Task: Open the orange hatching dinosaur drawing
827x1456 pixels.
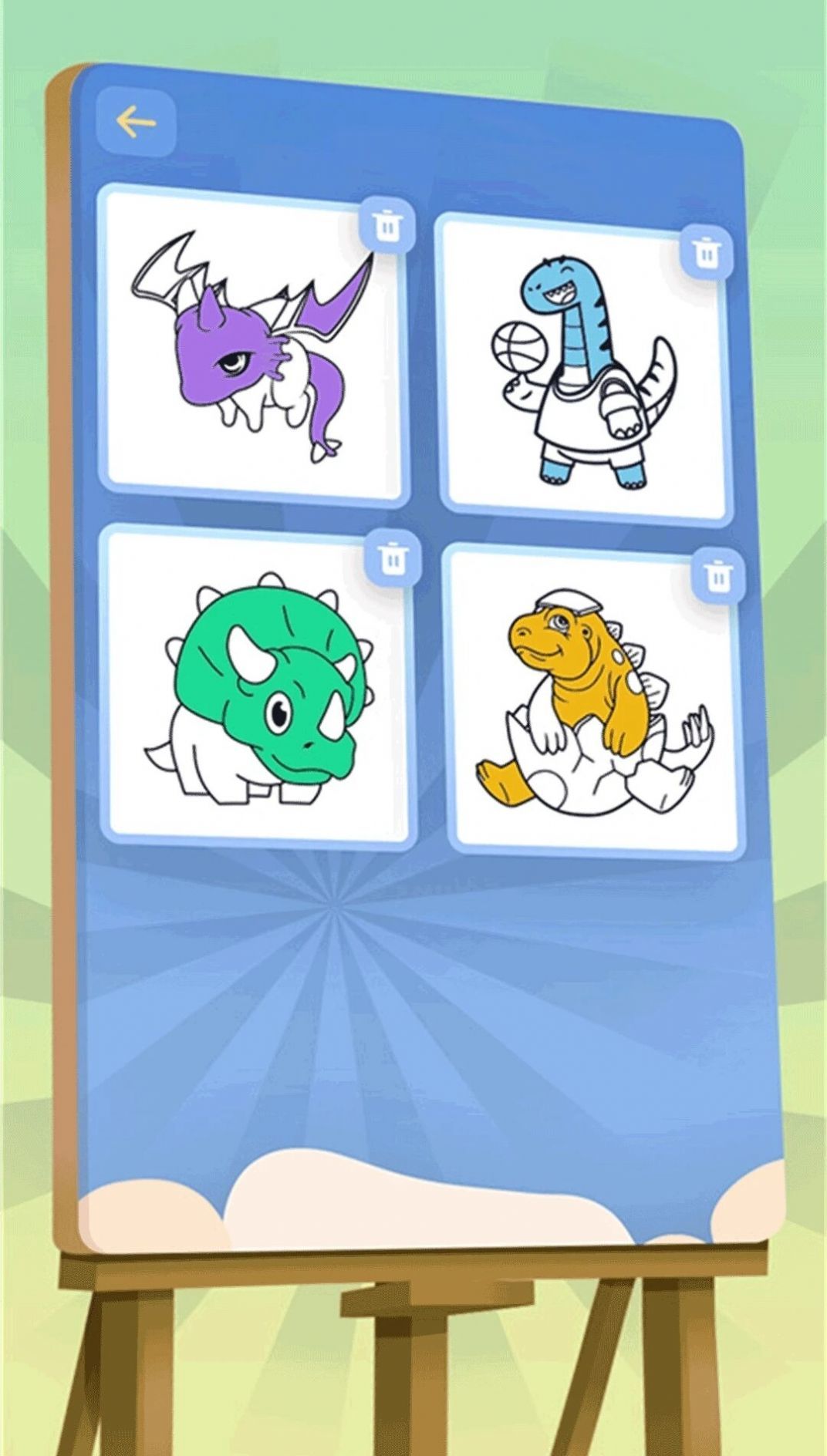Action: [596, 702]
